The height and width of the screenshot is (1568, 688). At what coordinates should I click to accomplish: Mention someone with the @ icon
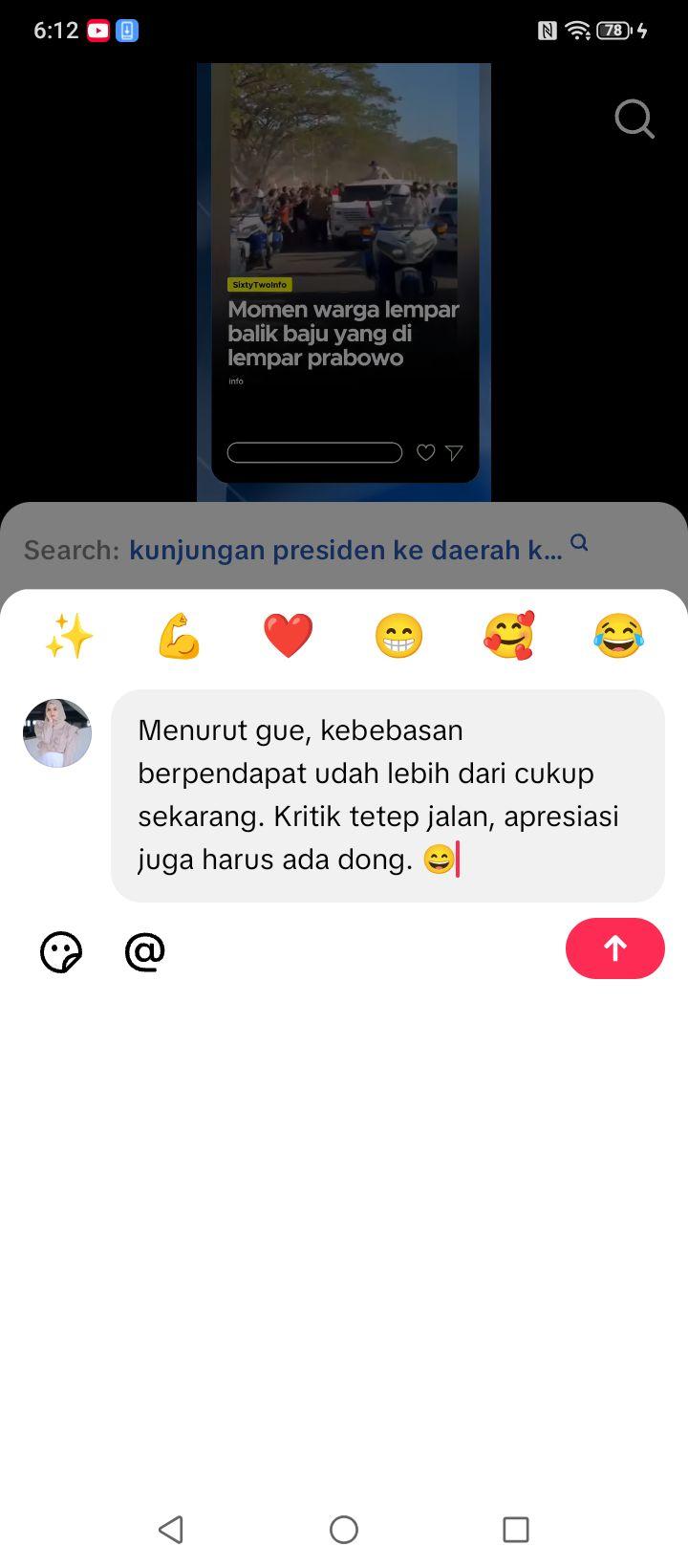coord(145,952)
